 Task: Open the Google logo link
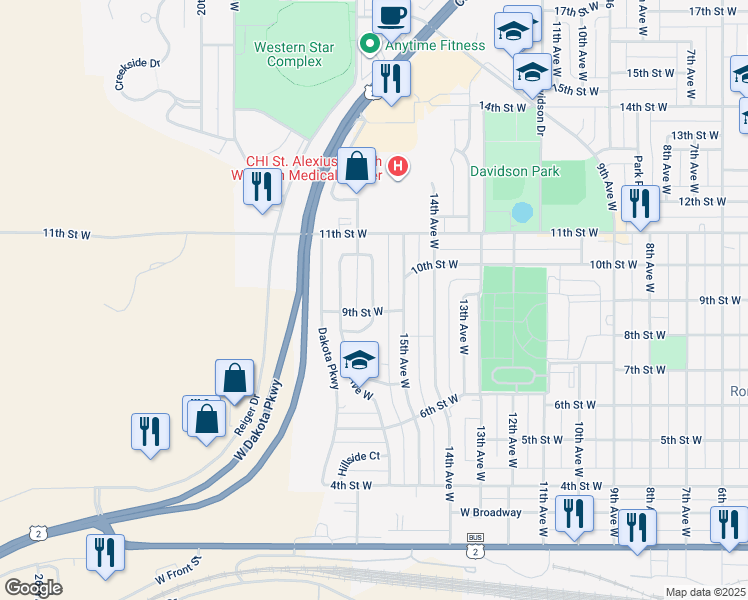pyautogui.click(x=33, y=588)
